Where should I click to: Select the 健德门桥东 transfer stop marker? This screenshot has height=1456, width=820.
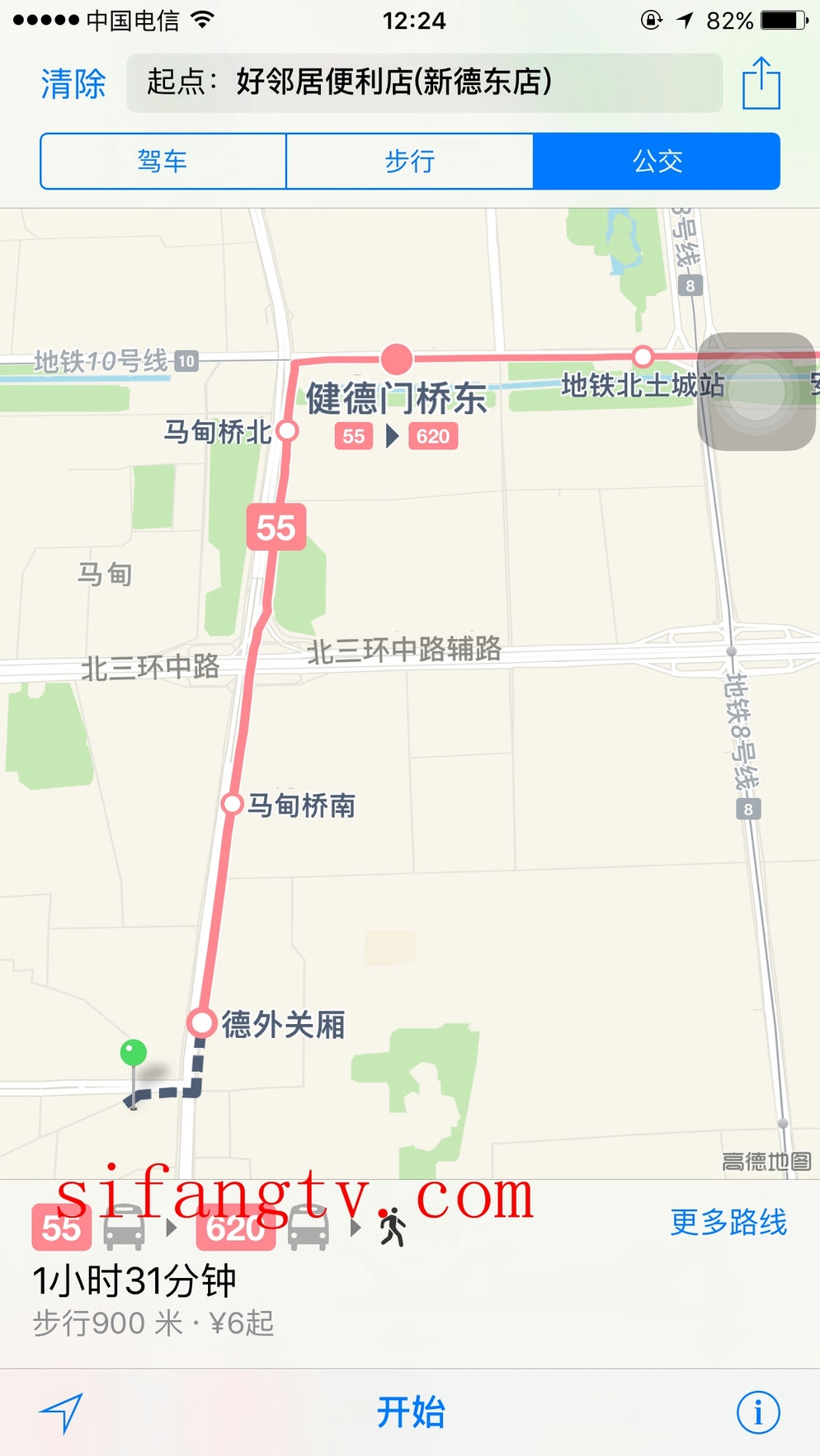click(x=397, y=359)
